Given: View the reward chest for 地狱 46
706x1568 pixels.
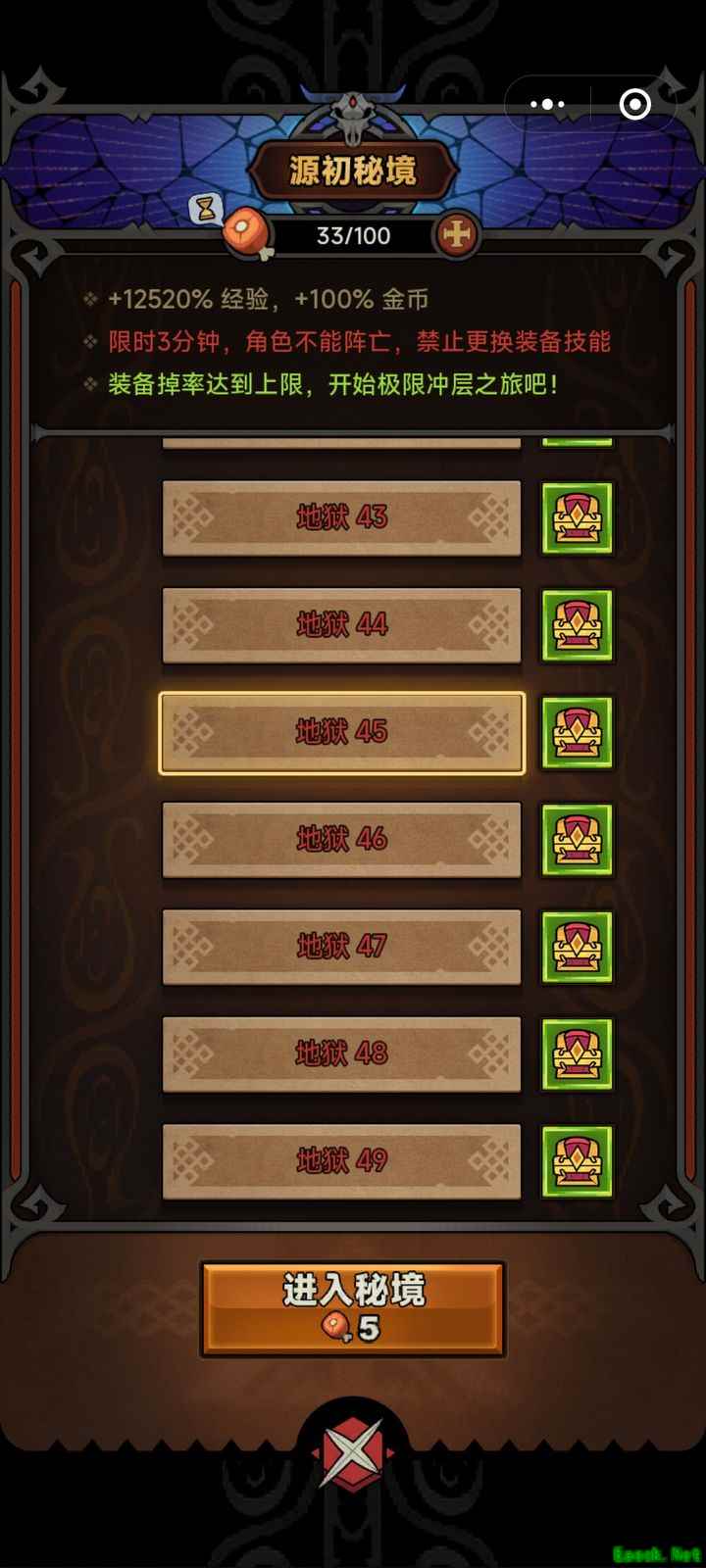Looking at the screenshot, I should click(x=577, y=840).
